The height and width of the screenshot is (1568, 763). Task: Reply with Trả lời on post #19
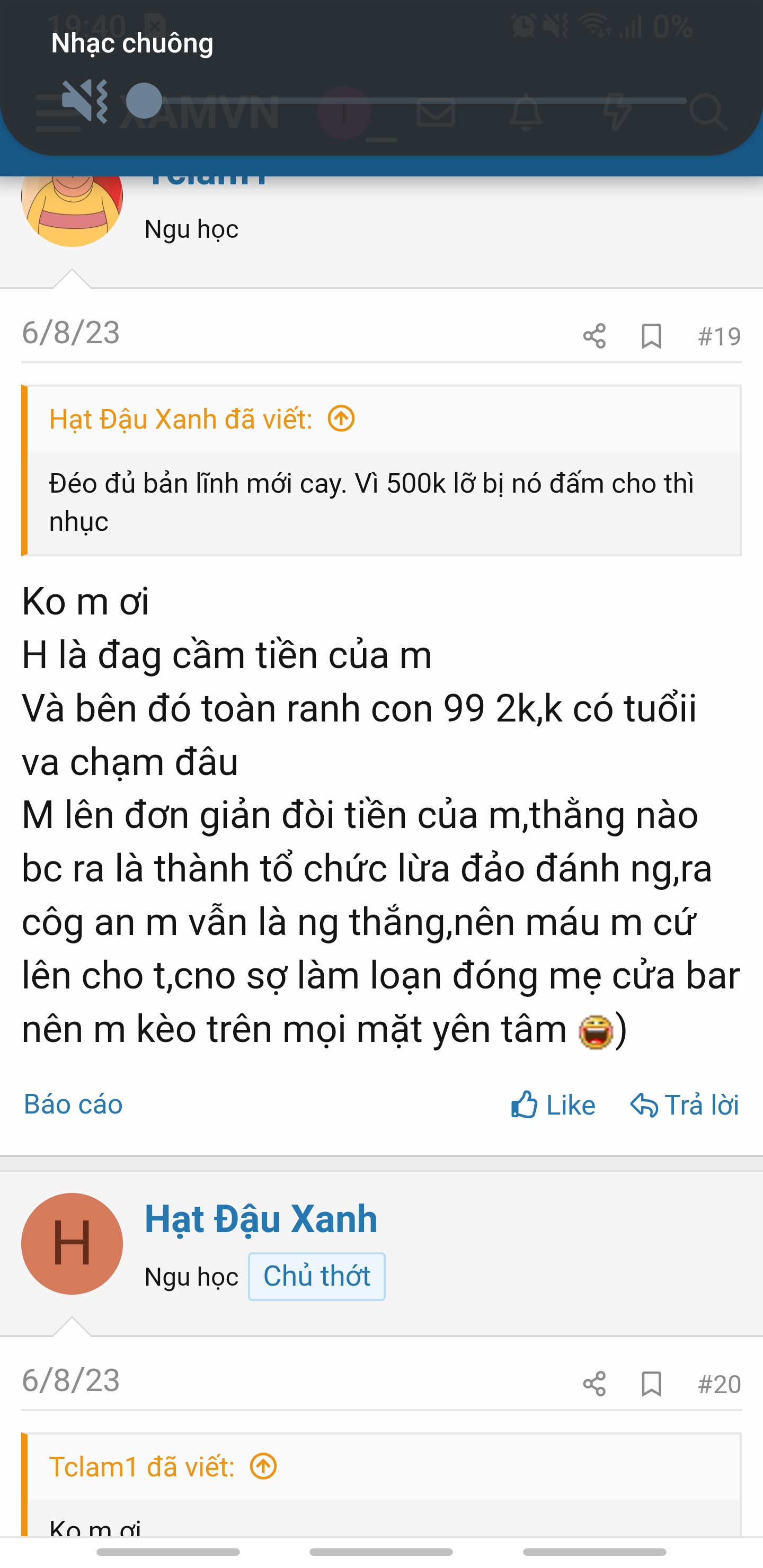pos(685,1105)
